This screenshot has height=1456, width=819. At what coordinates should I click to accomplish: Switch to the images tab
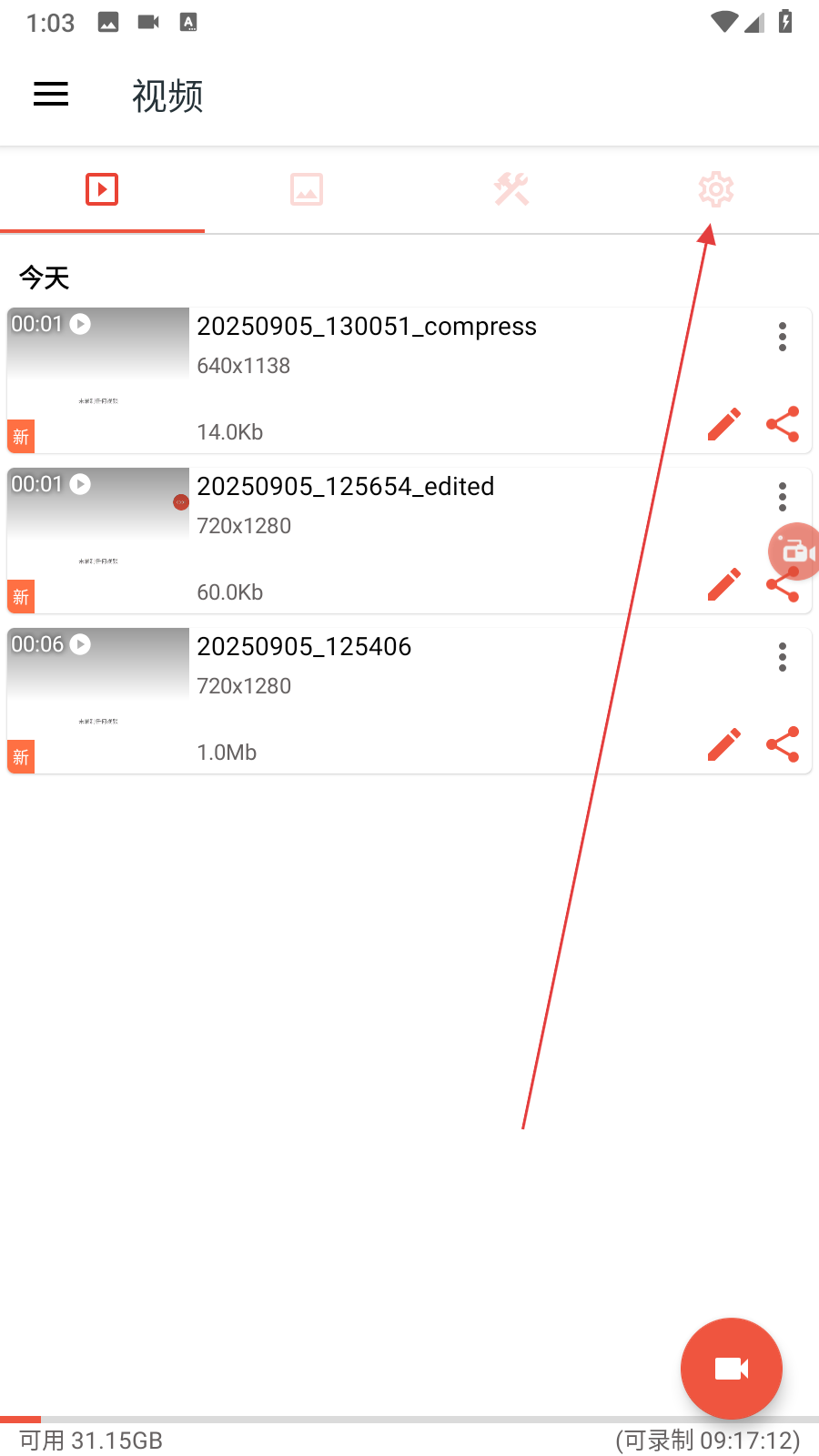pos(307,189)
